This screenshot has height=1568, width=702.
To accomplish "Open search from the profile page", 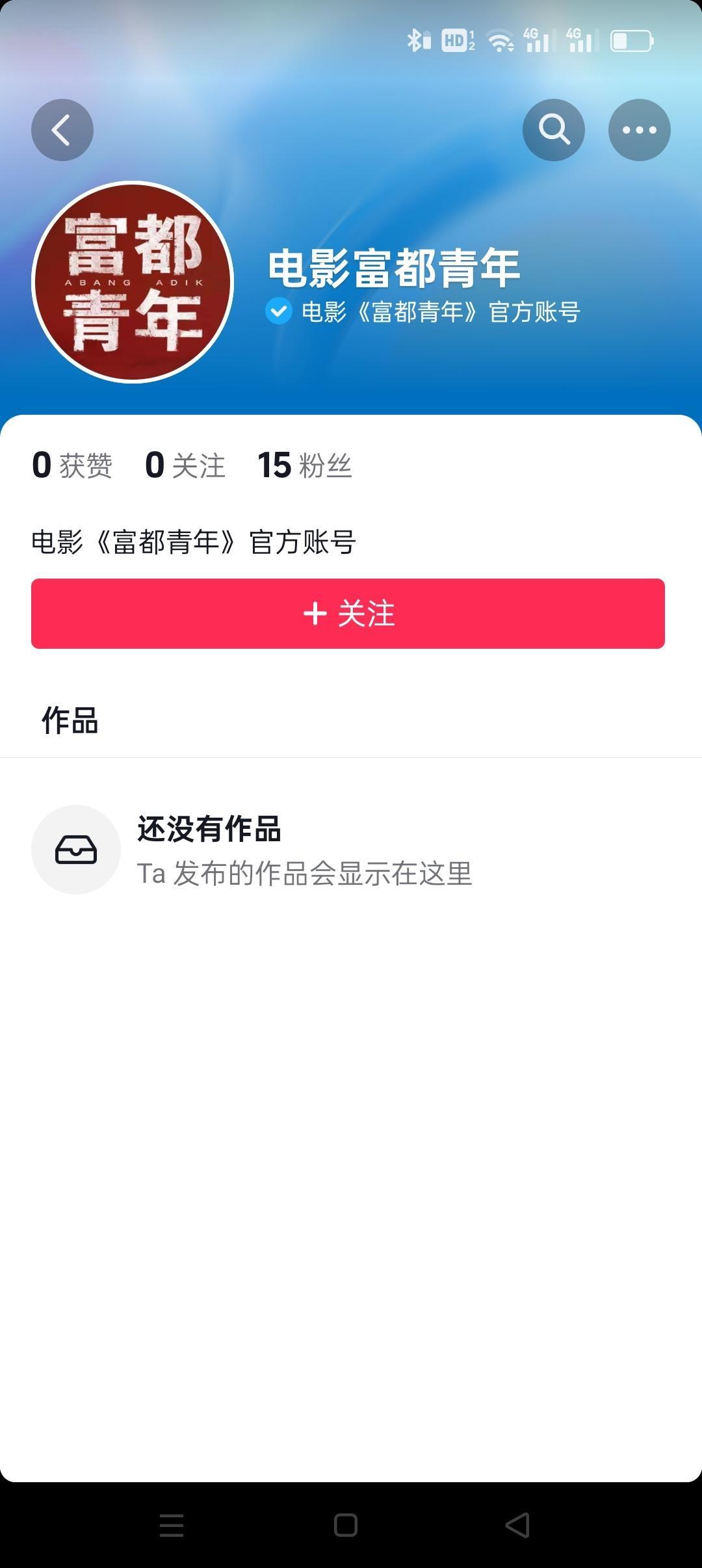I will [x=553, y=129].
